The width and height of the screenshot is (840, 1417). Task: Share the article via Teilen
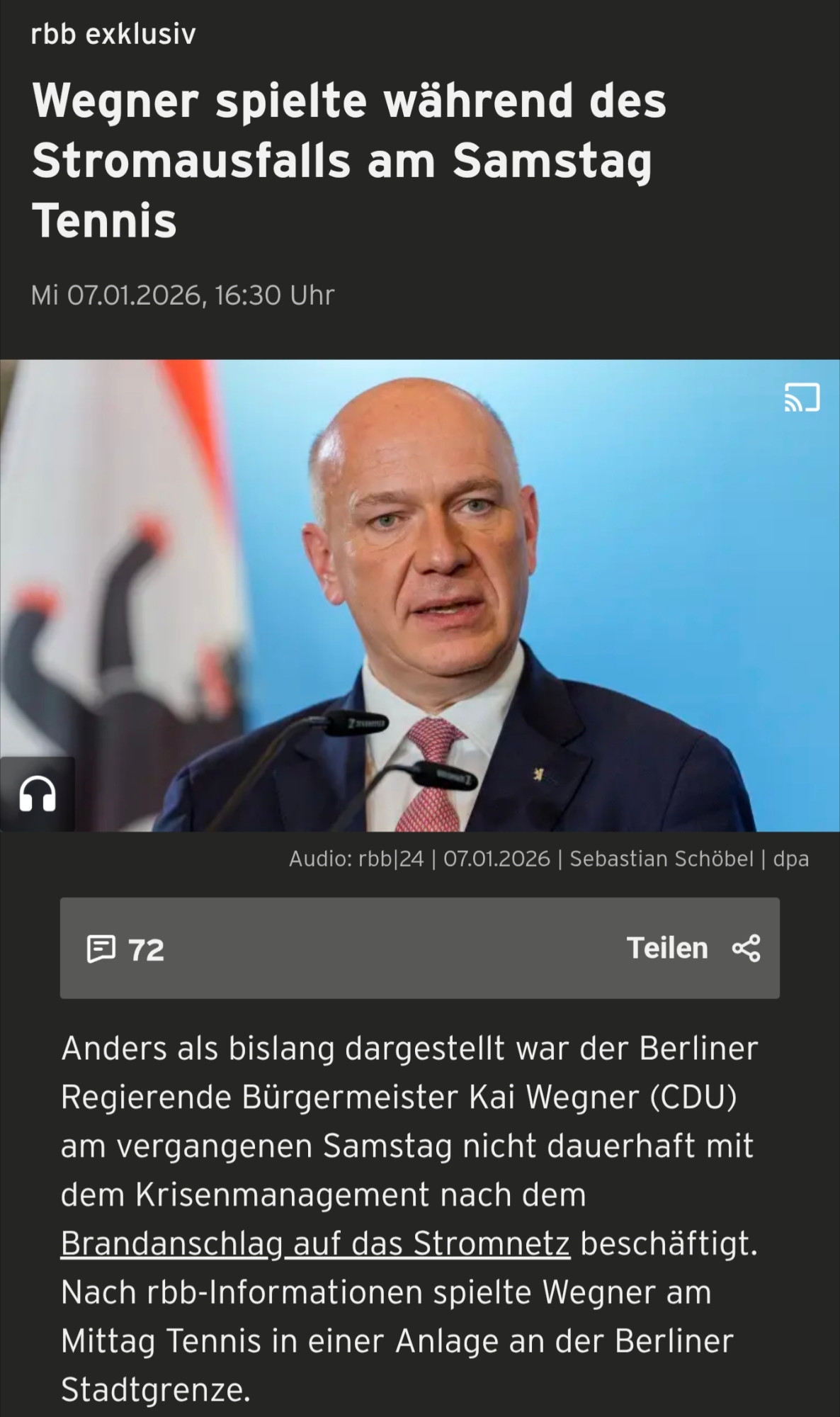693,948
